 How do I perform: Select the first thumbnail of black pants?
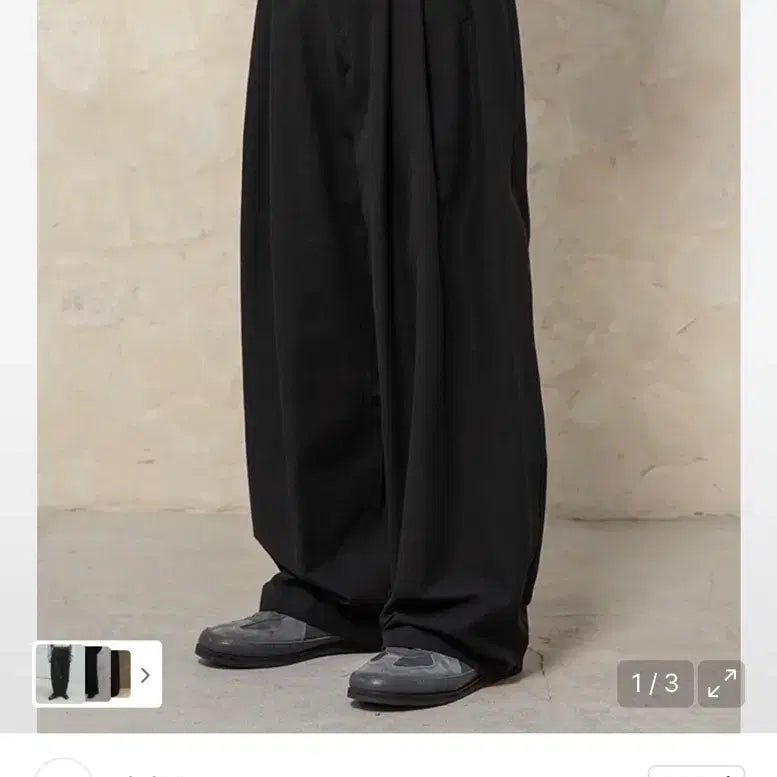(59, 674)
